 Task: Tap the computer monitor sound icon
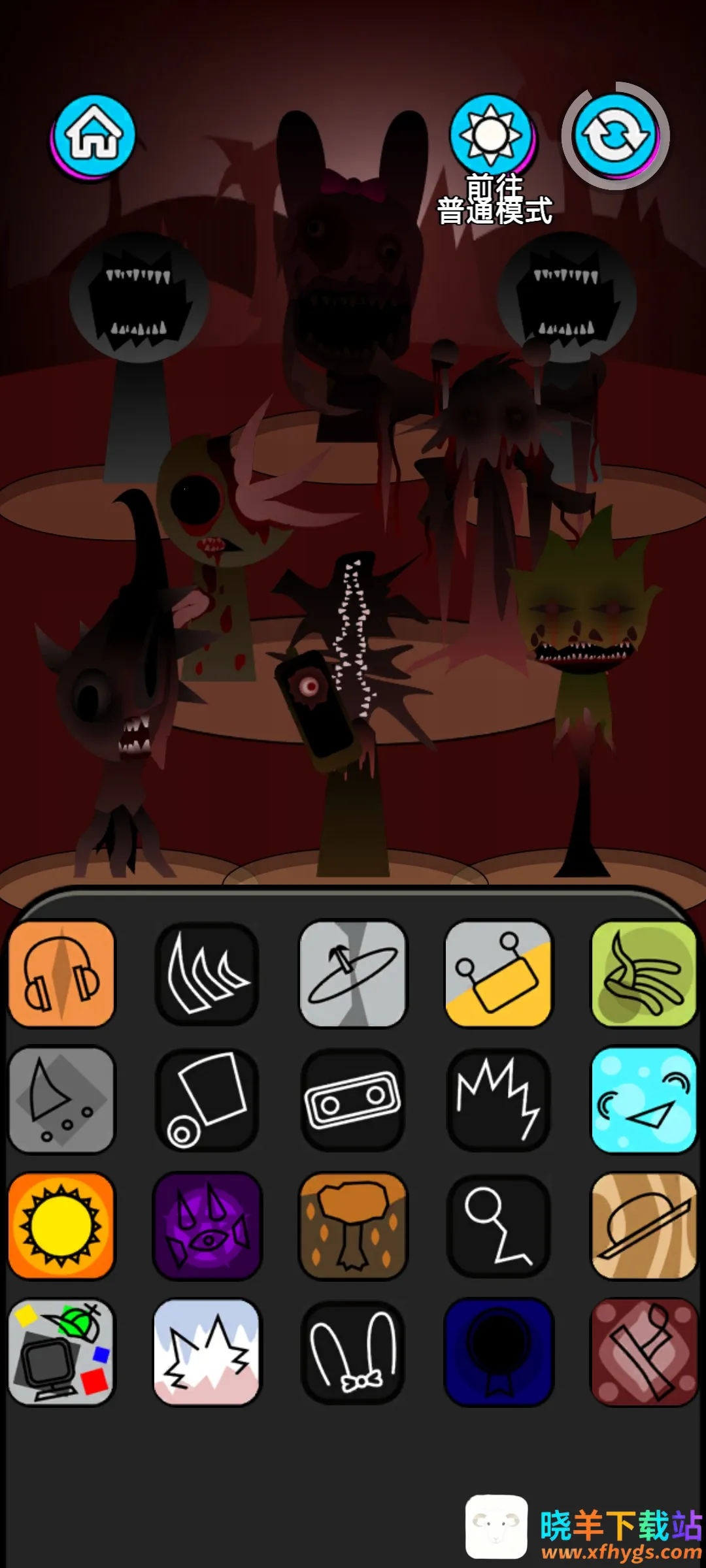coord(61,1351)
